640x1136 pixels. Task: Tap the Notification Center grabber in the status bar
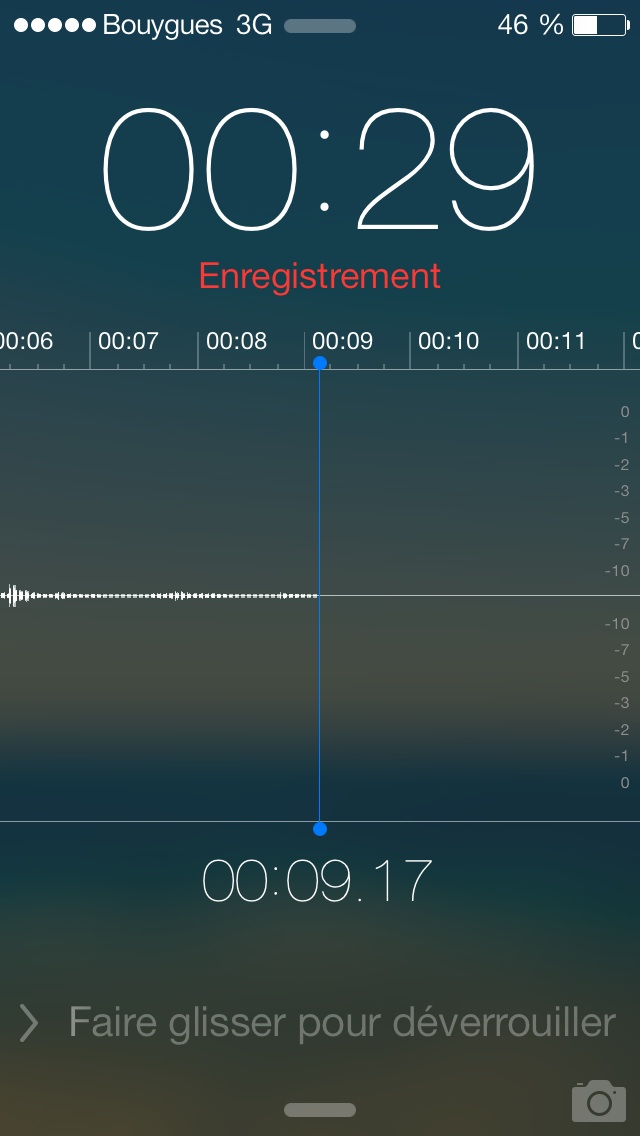coord(320,26)
